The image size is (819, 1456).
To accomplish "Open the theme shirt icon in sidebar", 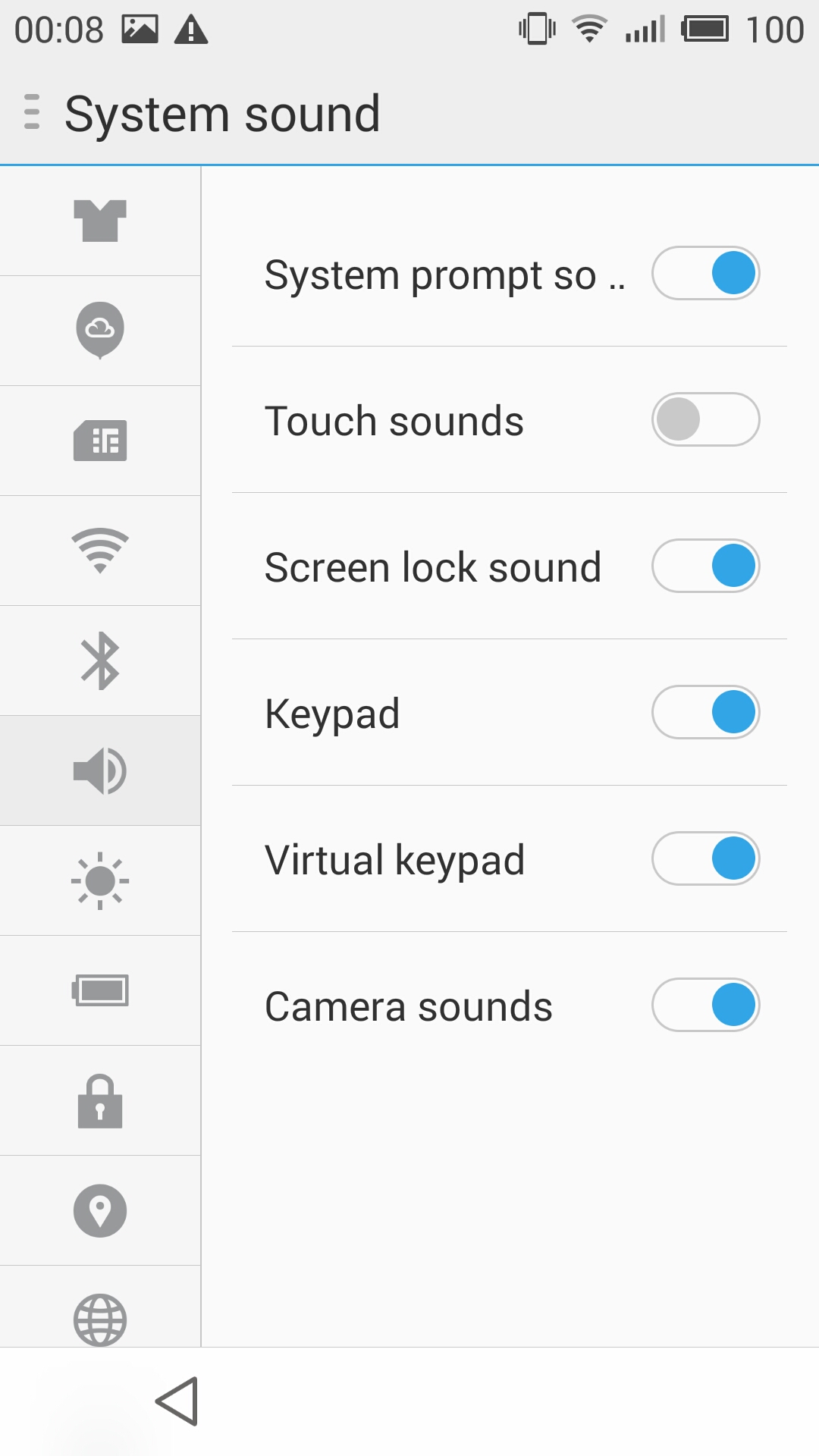I will tap(100, 221).
